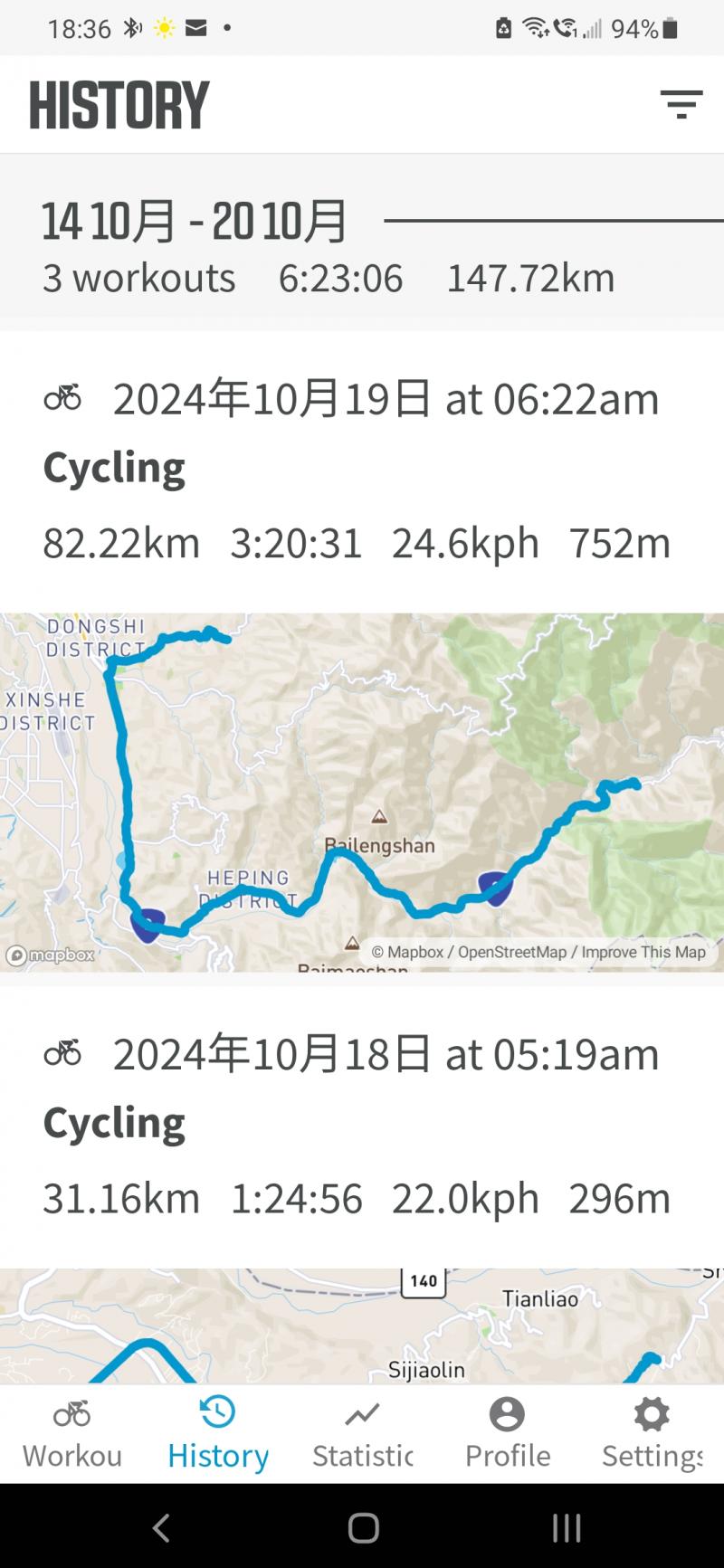This screenshot has height=1568, width=724.
Task: Go to the home screen
Action: coord(363,1528)
